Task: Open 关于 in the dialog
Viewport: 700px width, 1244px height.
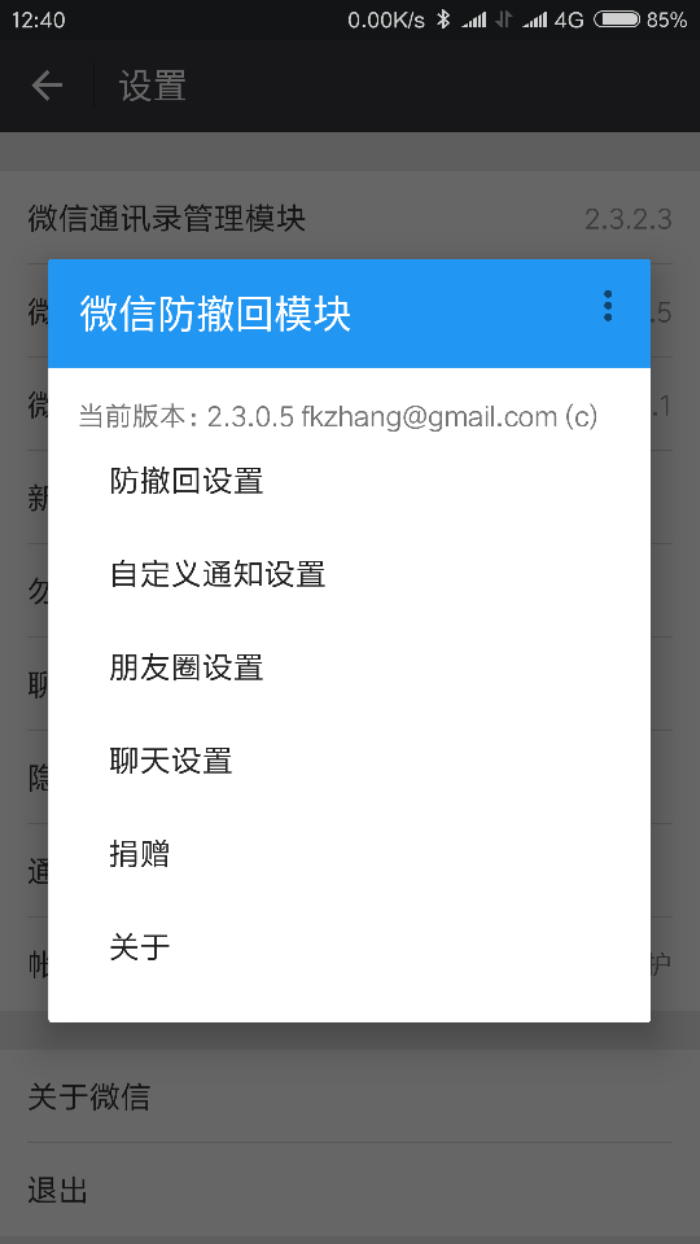Action: point(140,946)
